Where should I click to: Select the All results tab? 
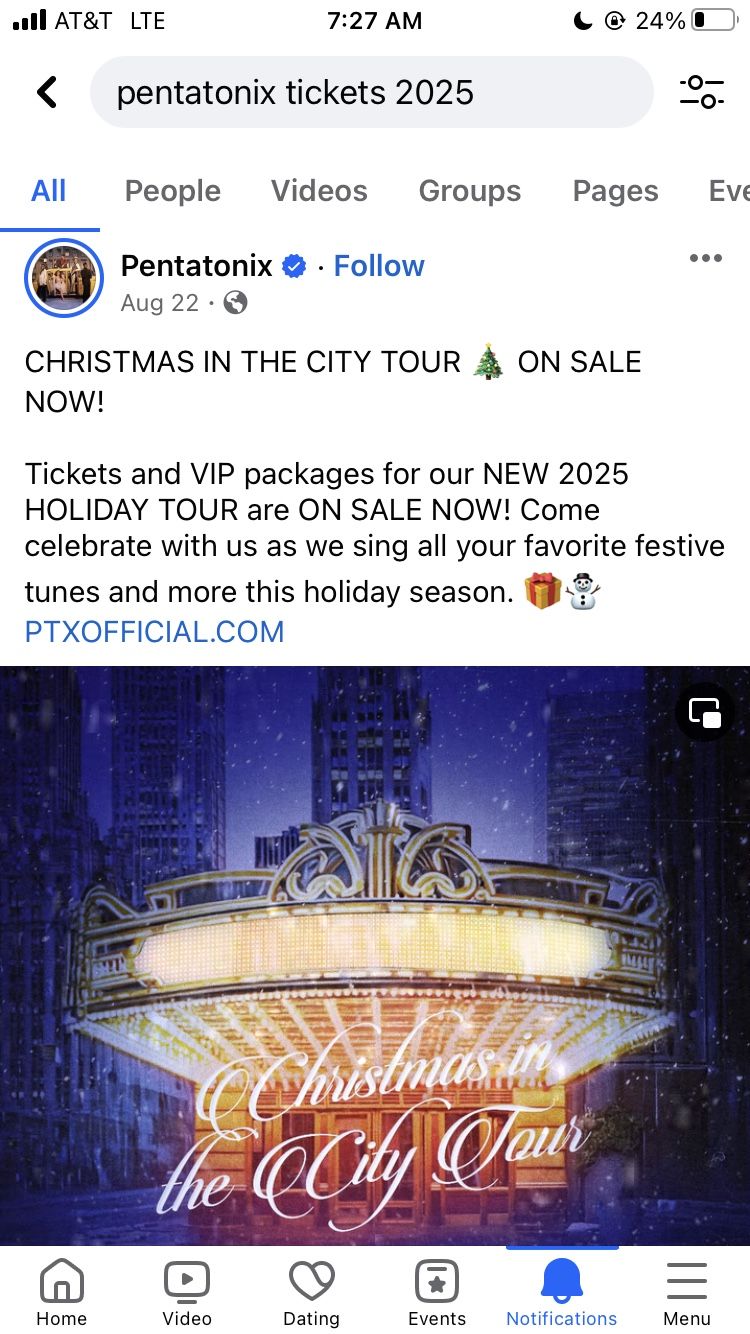(49, 190)
